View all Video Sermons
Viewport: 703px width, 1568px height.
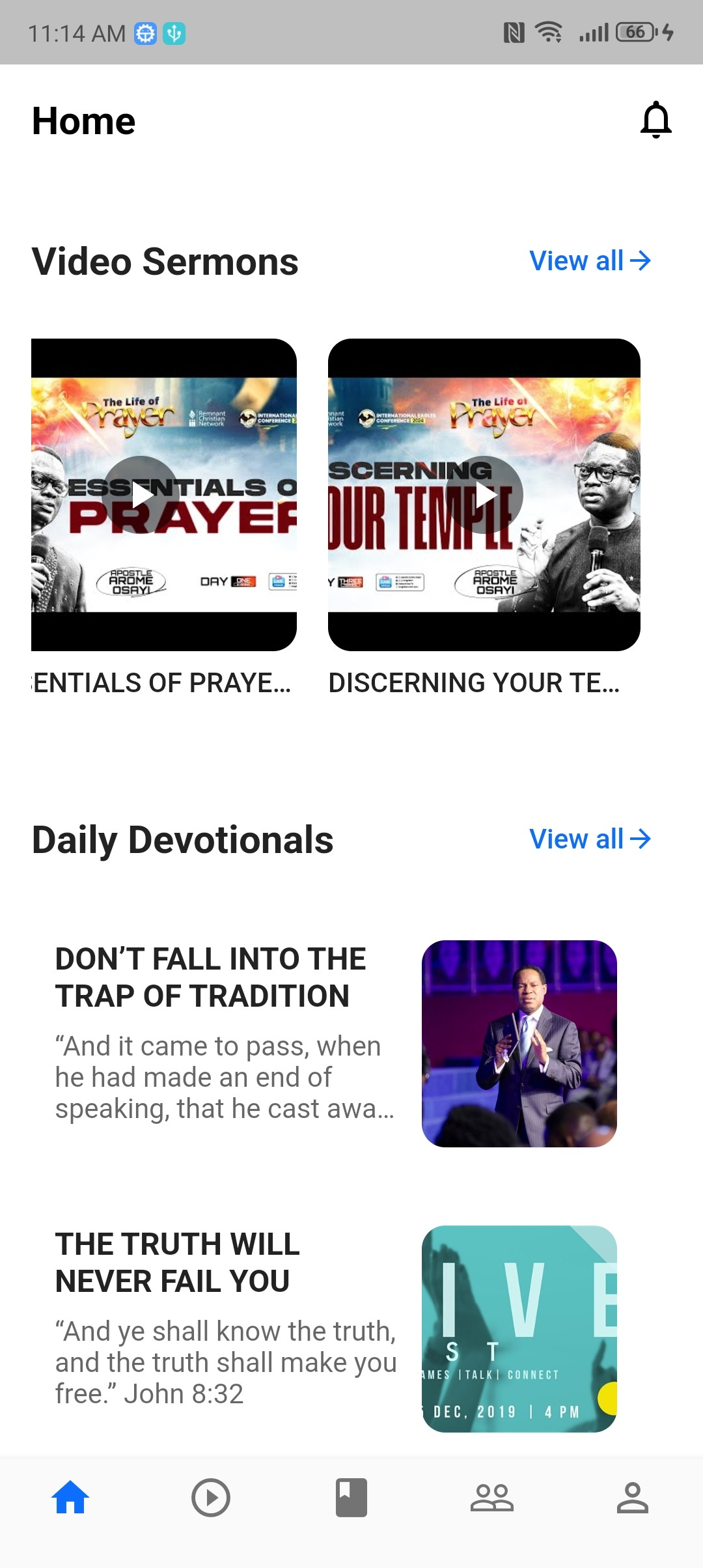pyautogui.click(x=589, y=260)
